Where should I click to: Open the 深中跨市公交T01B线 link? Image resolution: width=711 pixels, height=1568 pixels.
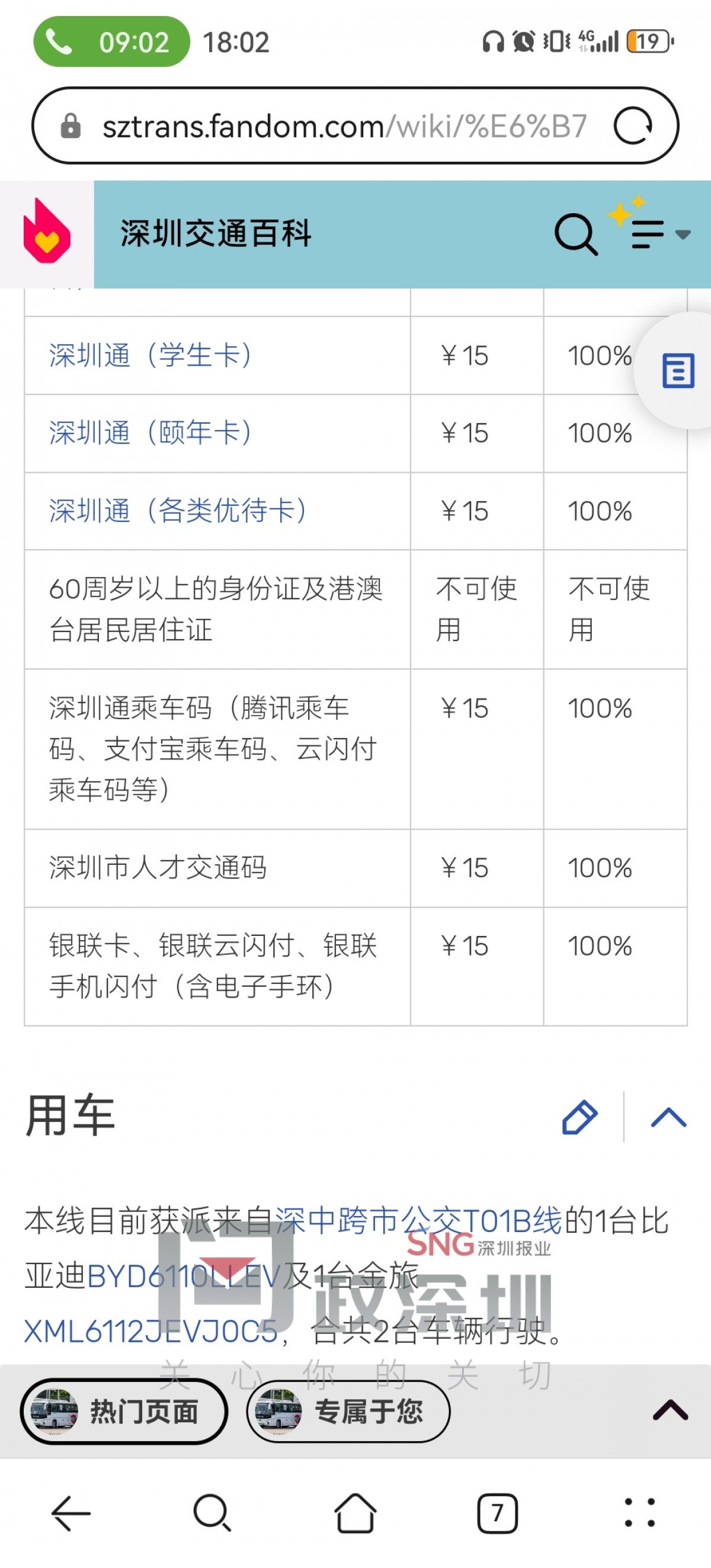coord(419,1220)
